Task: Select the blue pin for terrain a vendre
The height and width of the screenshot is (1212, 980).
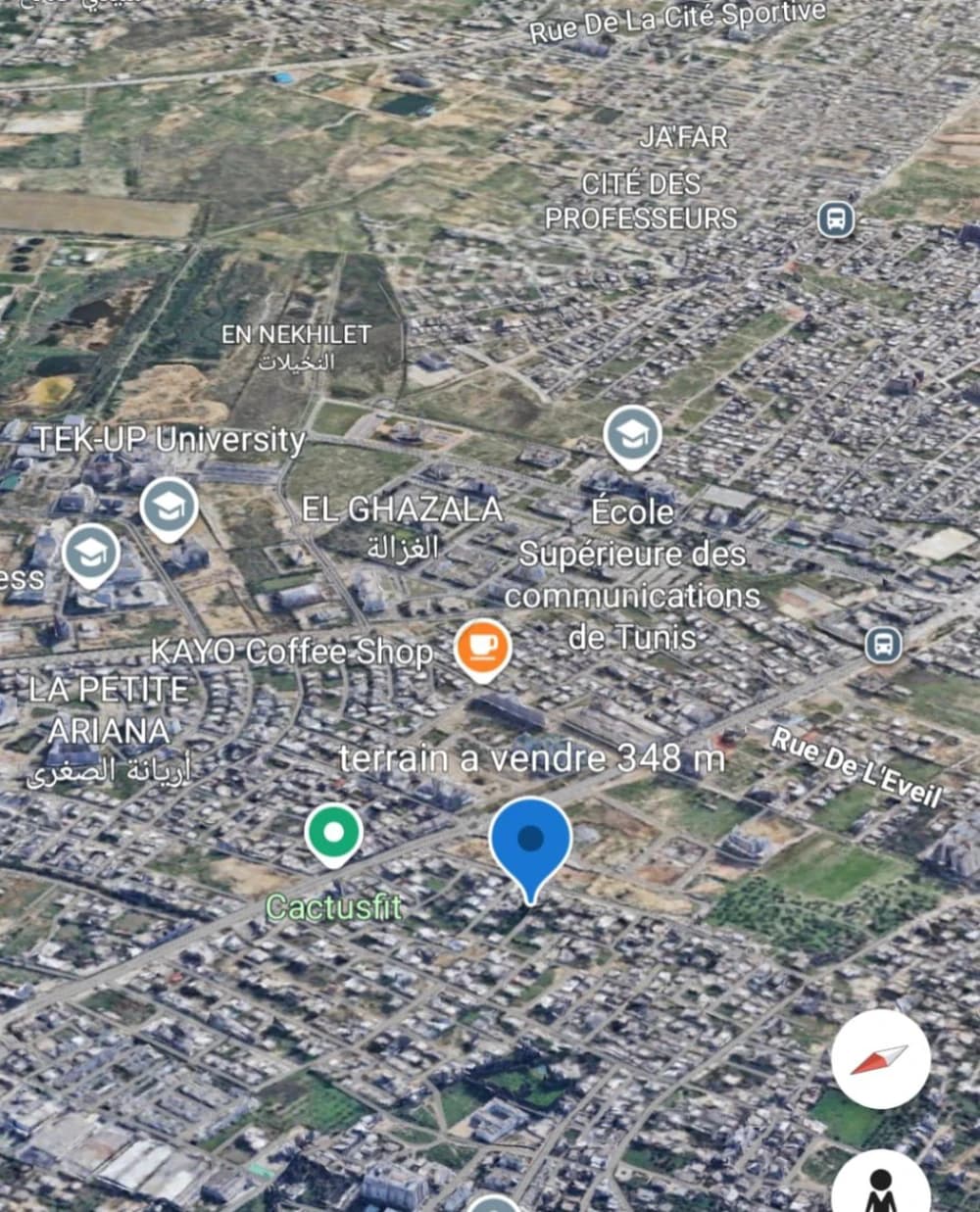Action: (x=530, y=841)
